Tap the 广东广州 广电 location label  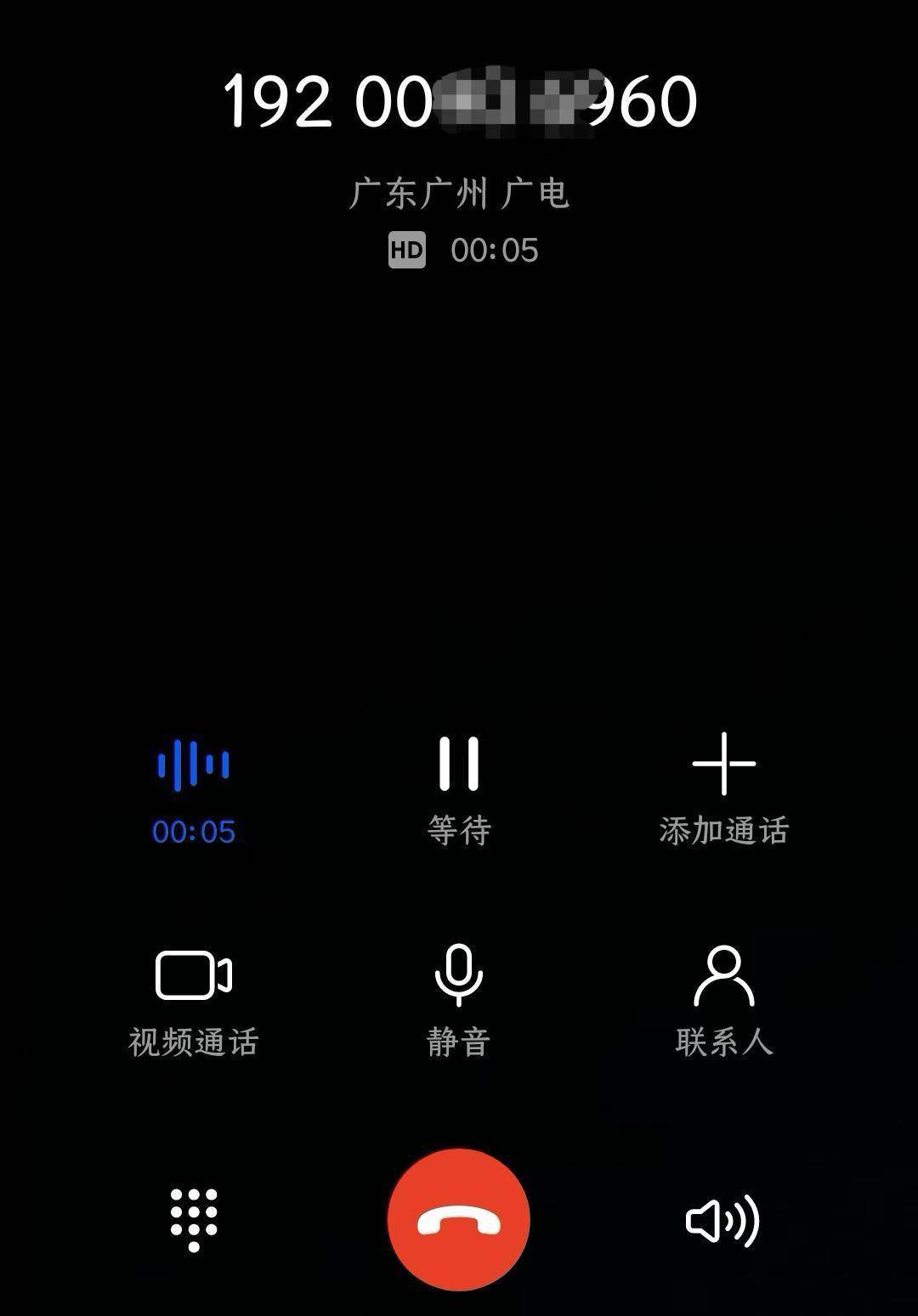(459, 193)
